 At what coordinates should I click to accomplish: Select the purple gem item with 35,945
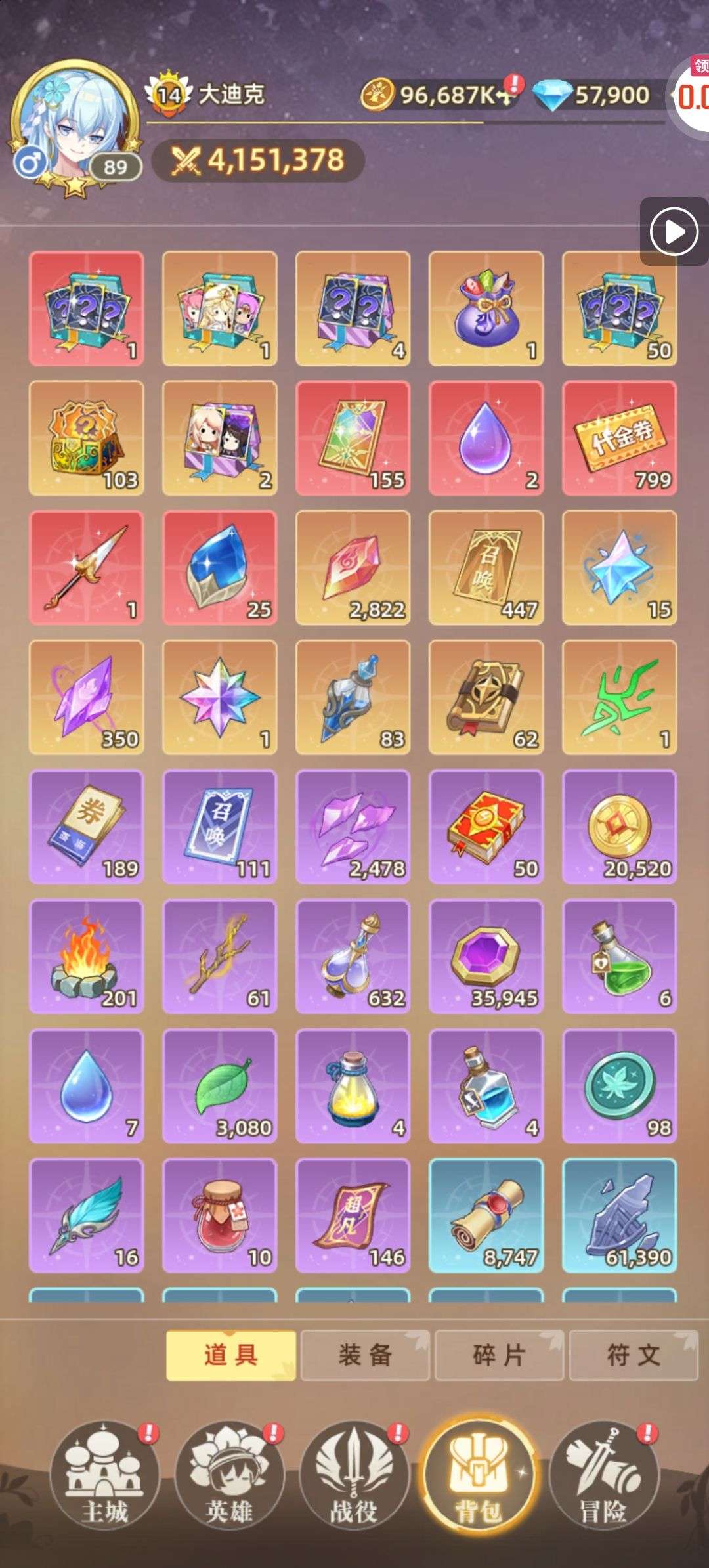tap(486, 956)
